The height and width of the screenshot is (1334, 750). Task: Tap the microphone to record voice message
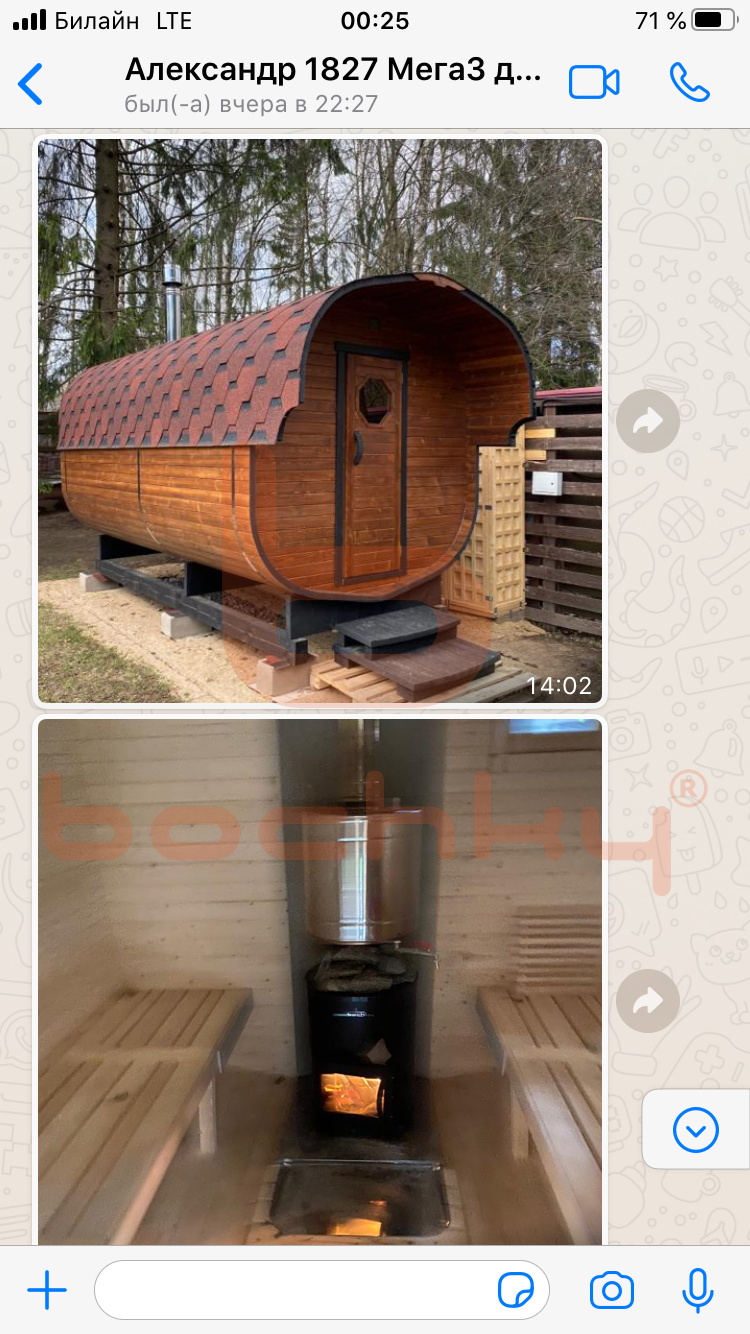tap(698, 1291)
